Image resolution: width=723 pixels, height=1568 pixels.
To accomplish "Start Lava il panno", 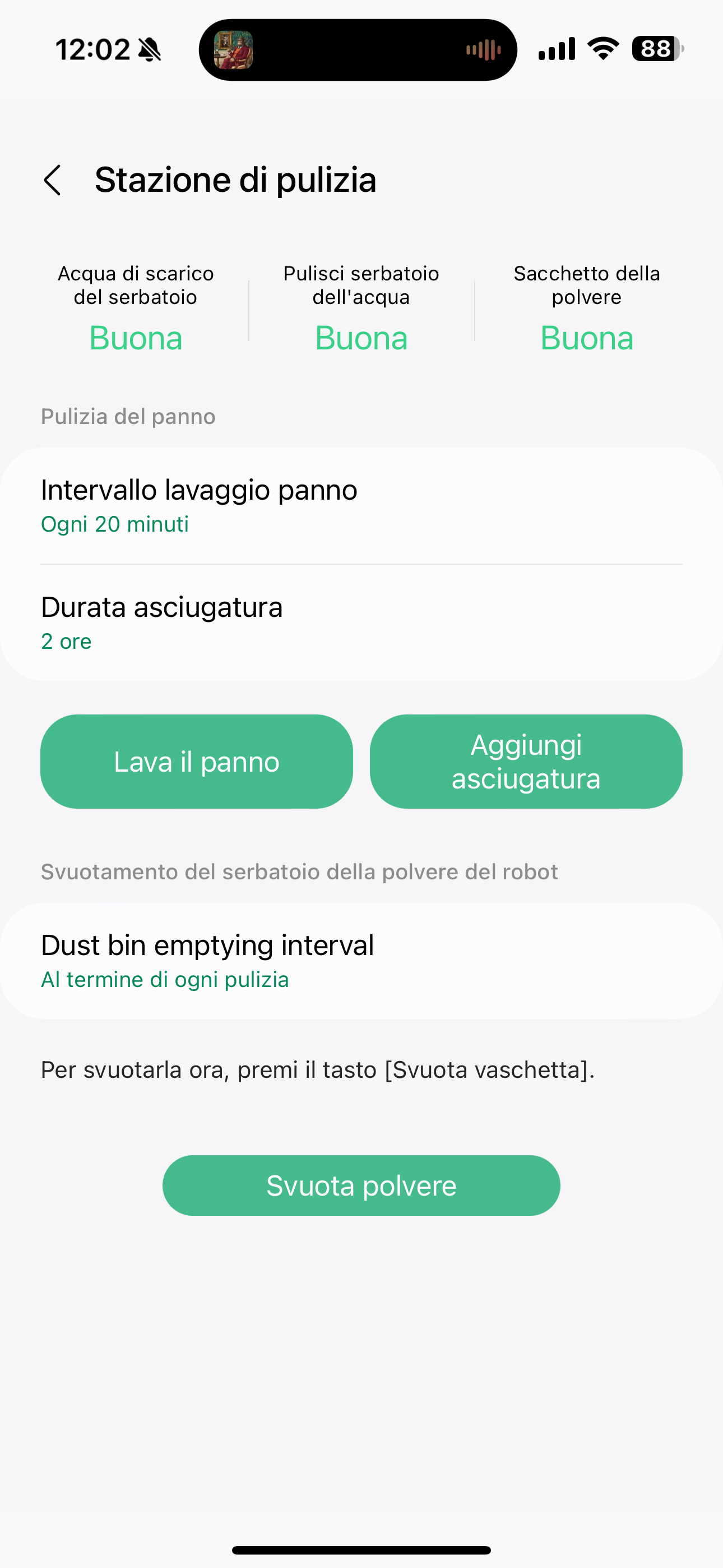I will click(197, 762).
